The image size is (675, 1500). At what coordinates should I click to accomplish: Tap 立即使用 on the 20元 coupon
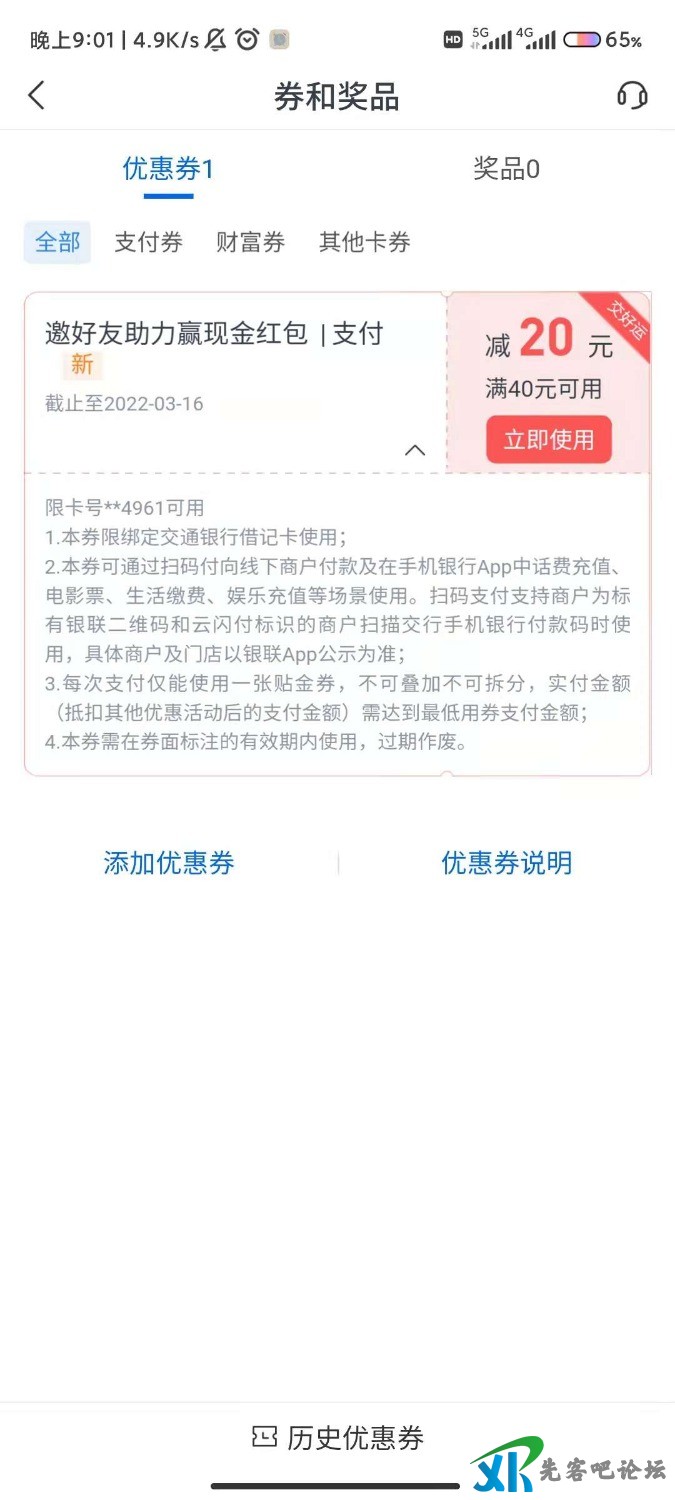pos(548,439)
